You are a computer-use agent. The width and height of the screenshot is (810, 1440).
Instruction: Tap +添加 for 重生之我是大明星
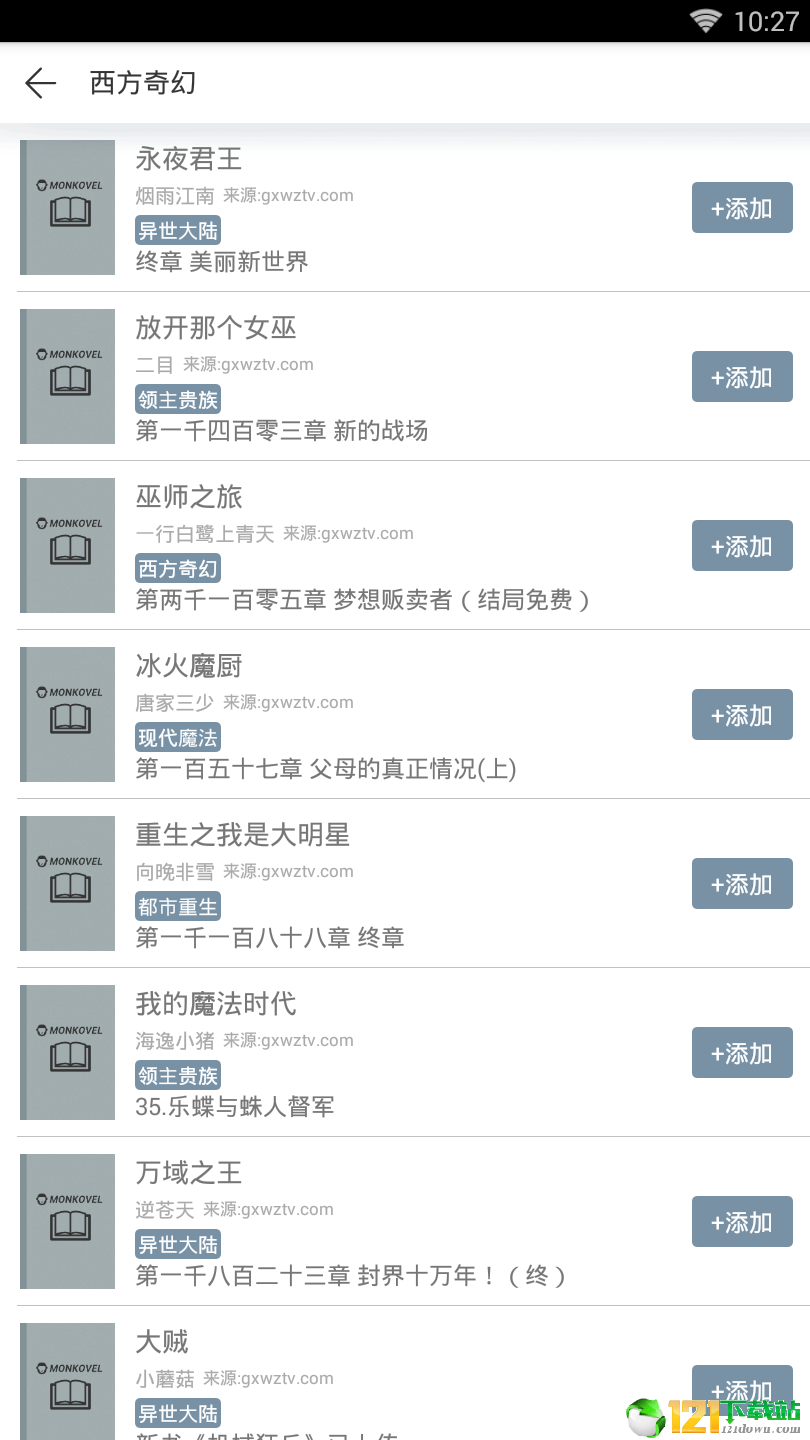[742, 884]
